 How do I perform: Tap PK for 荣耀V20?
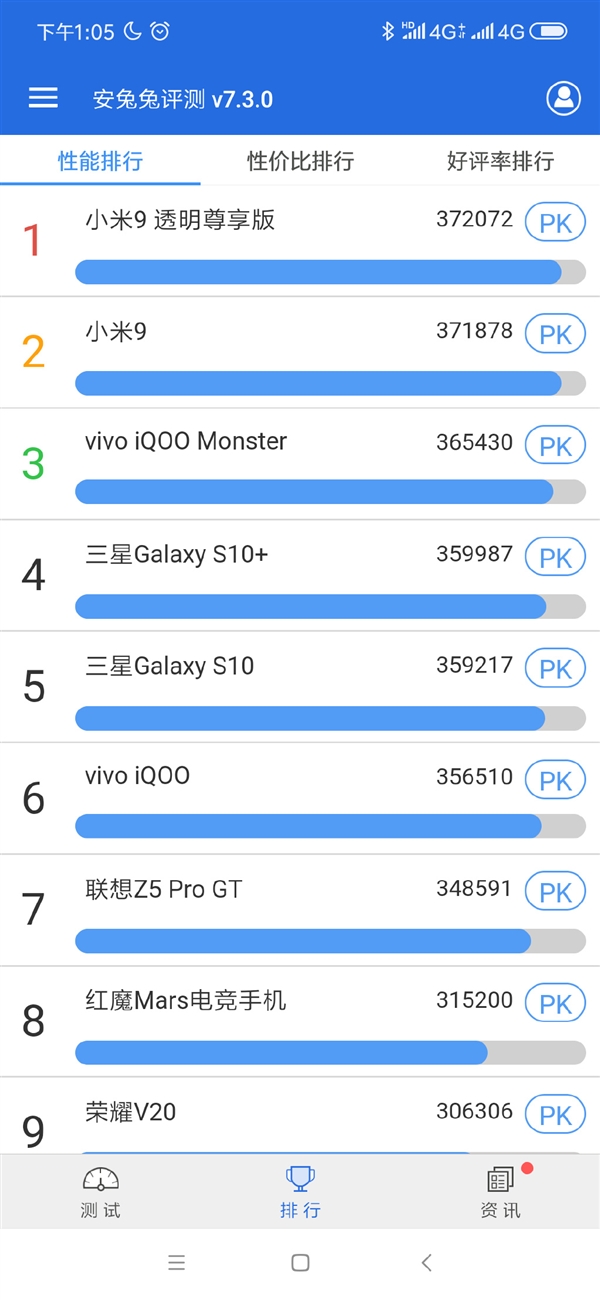(555, 1116)
